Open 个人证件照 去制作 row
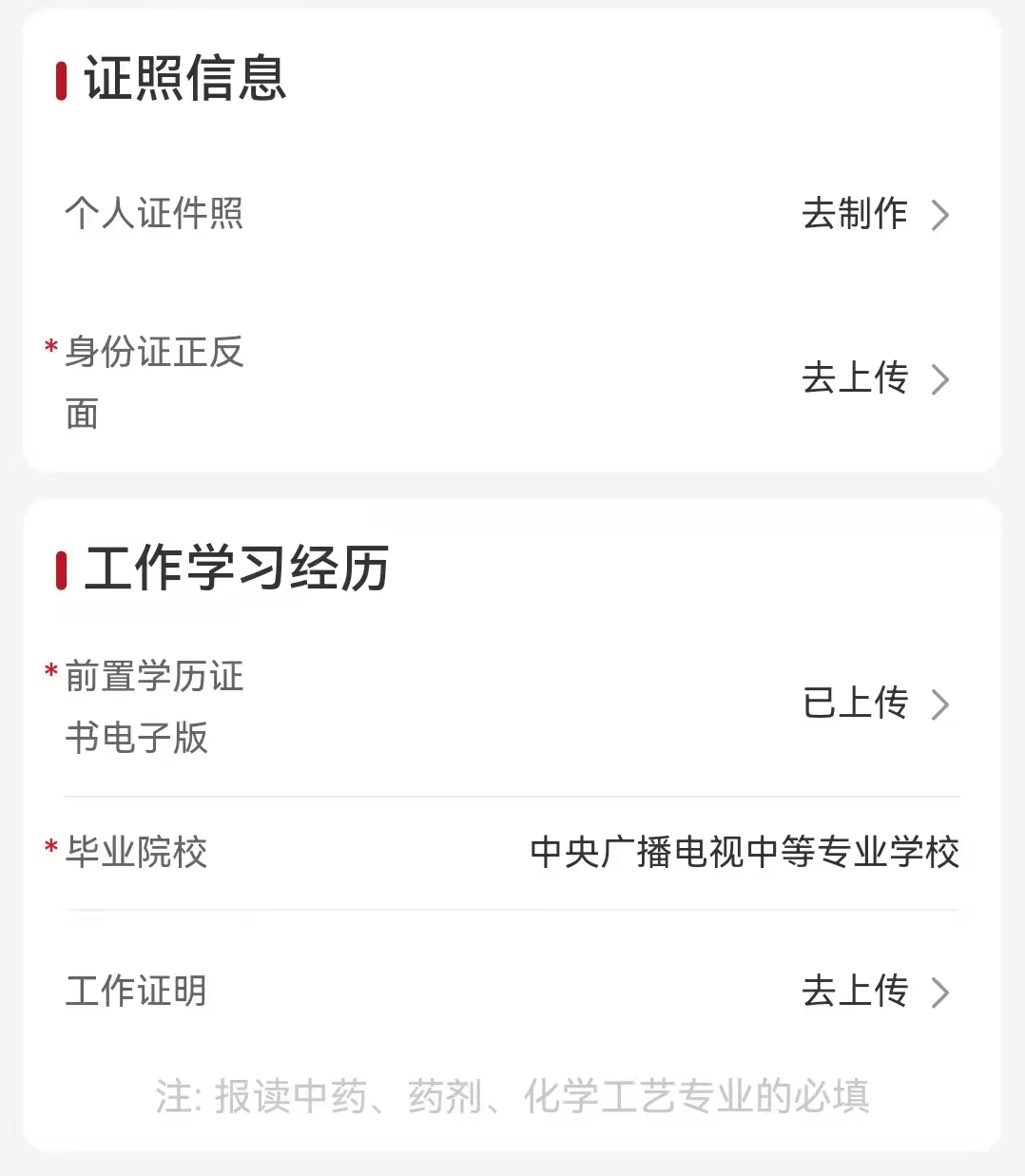 click(874, 215)
